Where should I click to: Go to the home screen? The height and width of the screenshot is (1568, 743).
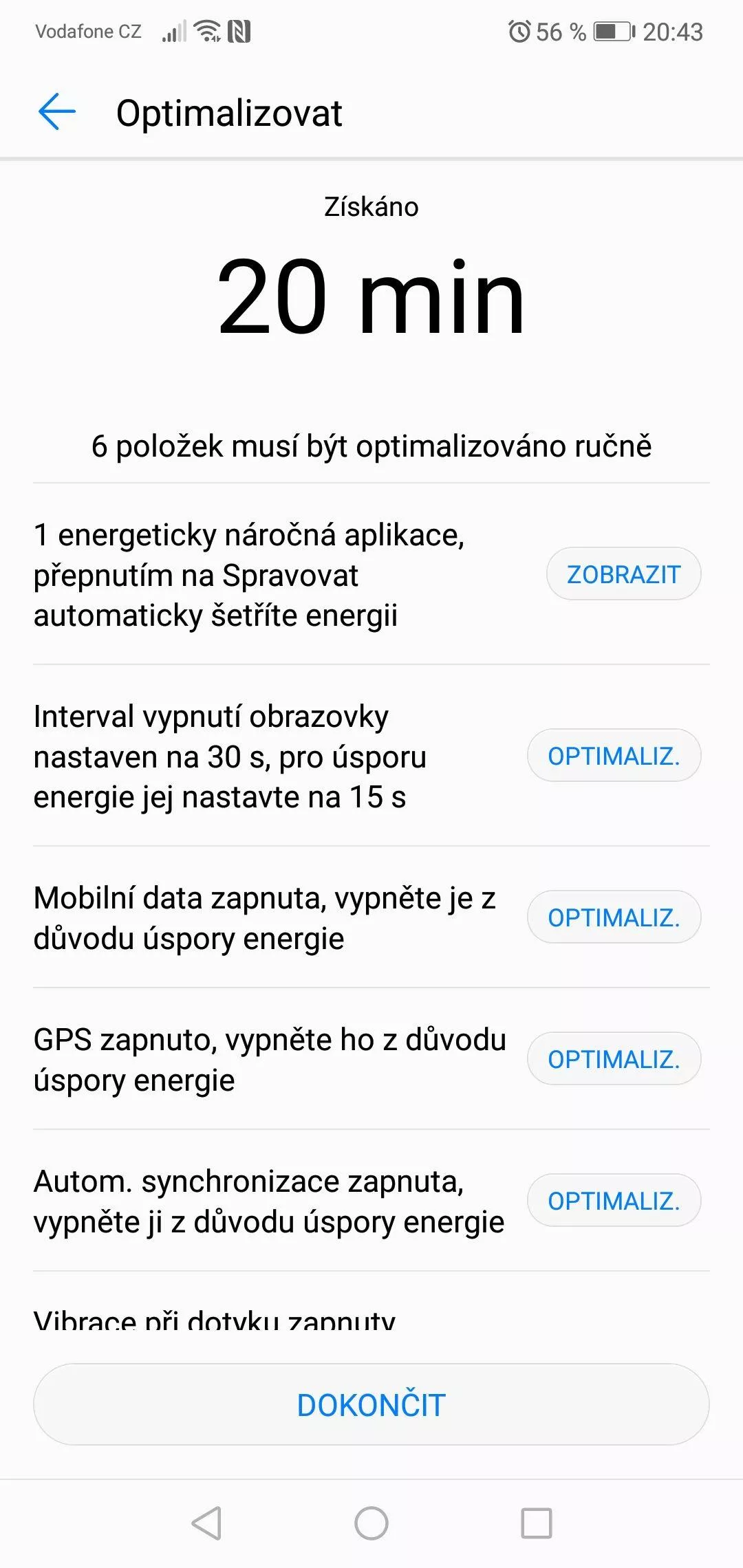(371, 1523)
